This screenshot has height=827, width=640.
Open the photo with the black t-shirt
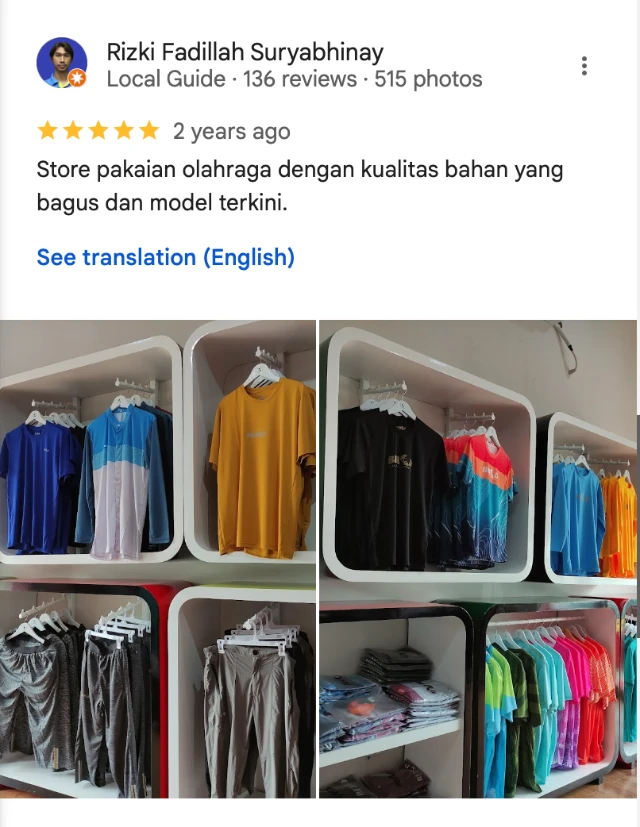[x=478, y=558]
